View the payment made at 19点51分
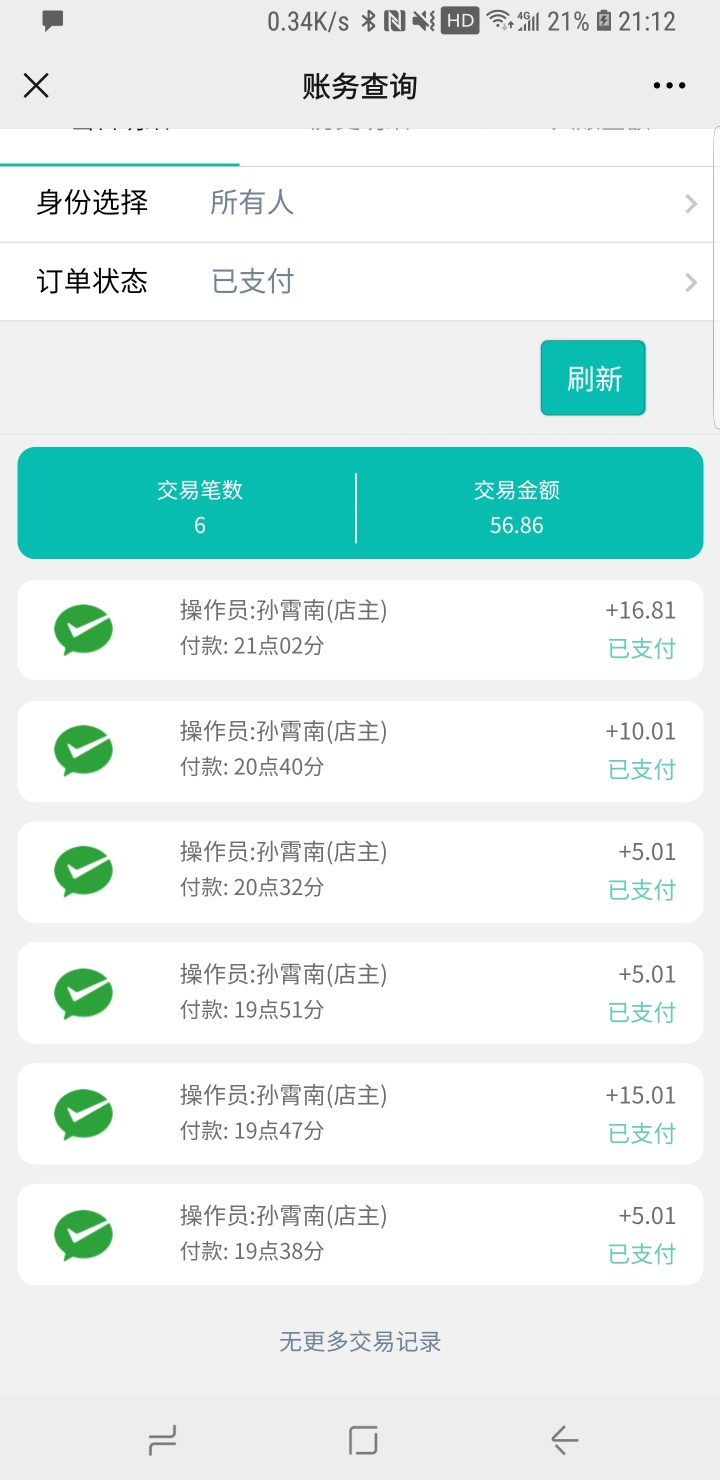720x1480 pixels. [360, 993]
